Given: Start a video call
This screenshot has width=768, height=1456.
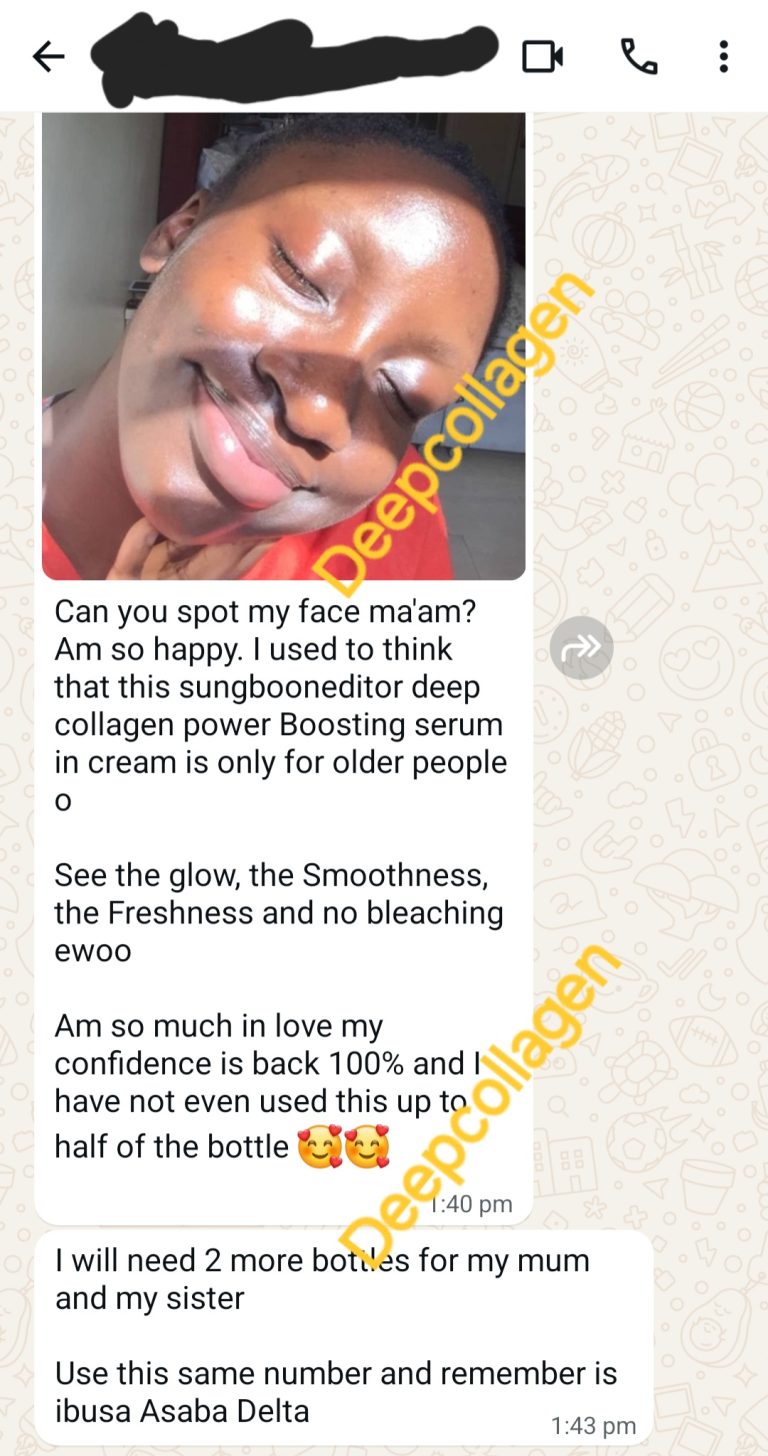Looking at the screenshot, I should pos(542,57).
